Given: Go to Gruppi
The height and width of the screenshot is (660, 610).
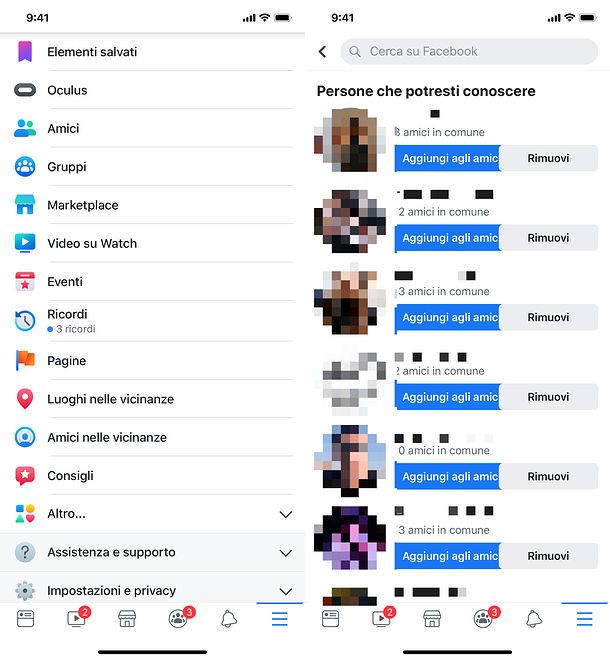Looking at the screenshot, I should tap(66, 167).
